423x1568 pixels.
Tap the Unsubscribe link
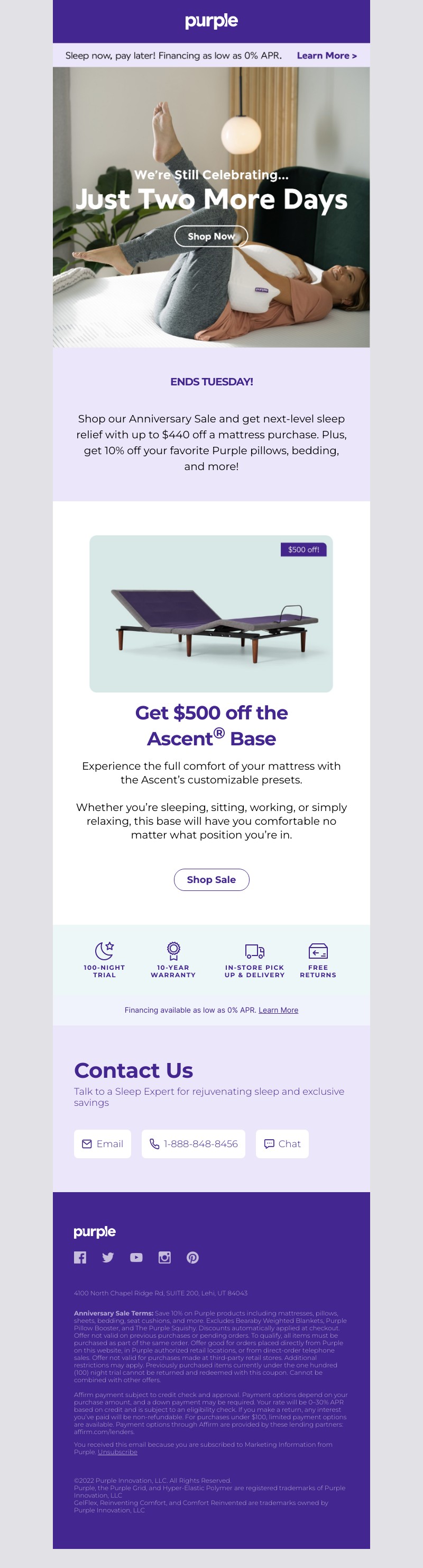117,1452
